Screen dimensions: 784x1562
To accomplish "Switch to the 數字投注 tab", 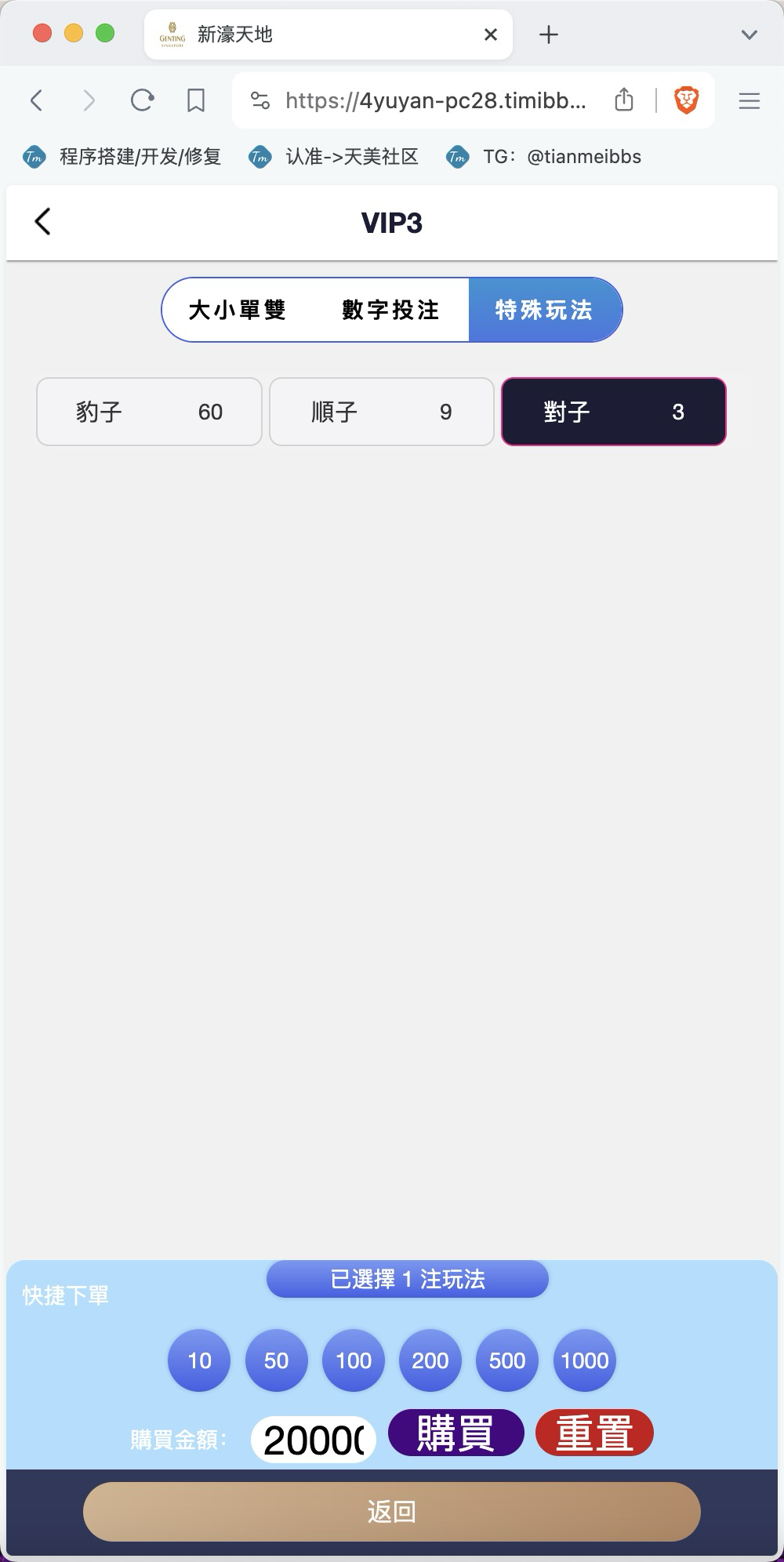I will tap(390, 310).
